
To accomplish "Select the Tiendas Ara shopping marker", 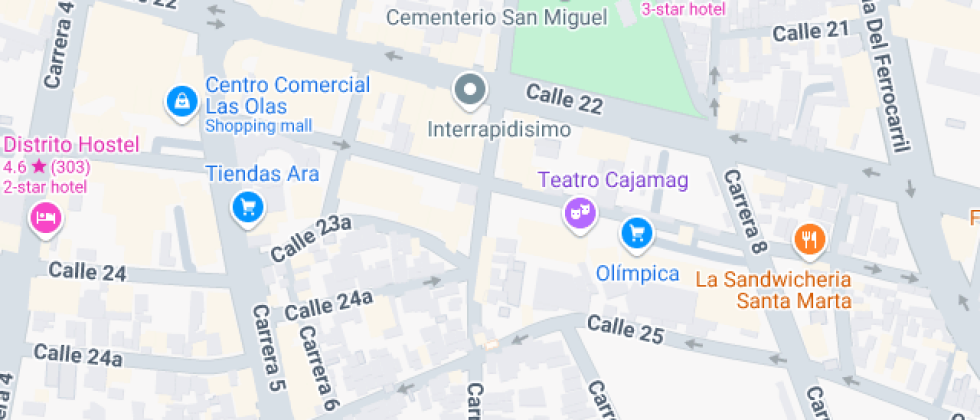I will pyautogui.click(x=248, y=208).
